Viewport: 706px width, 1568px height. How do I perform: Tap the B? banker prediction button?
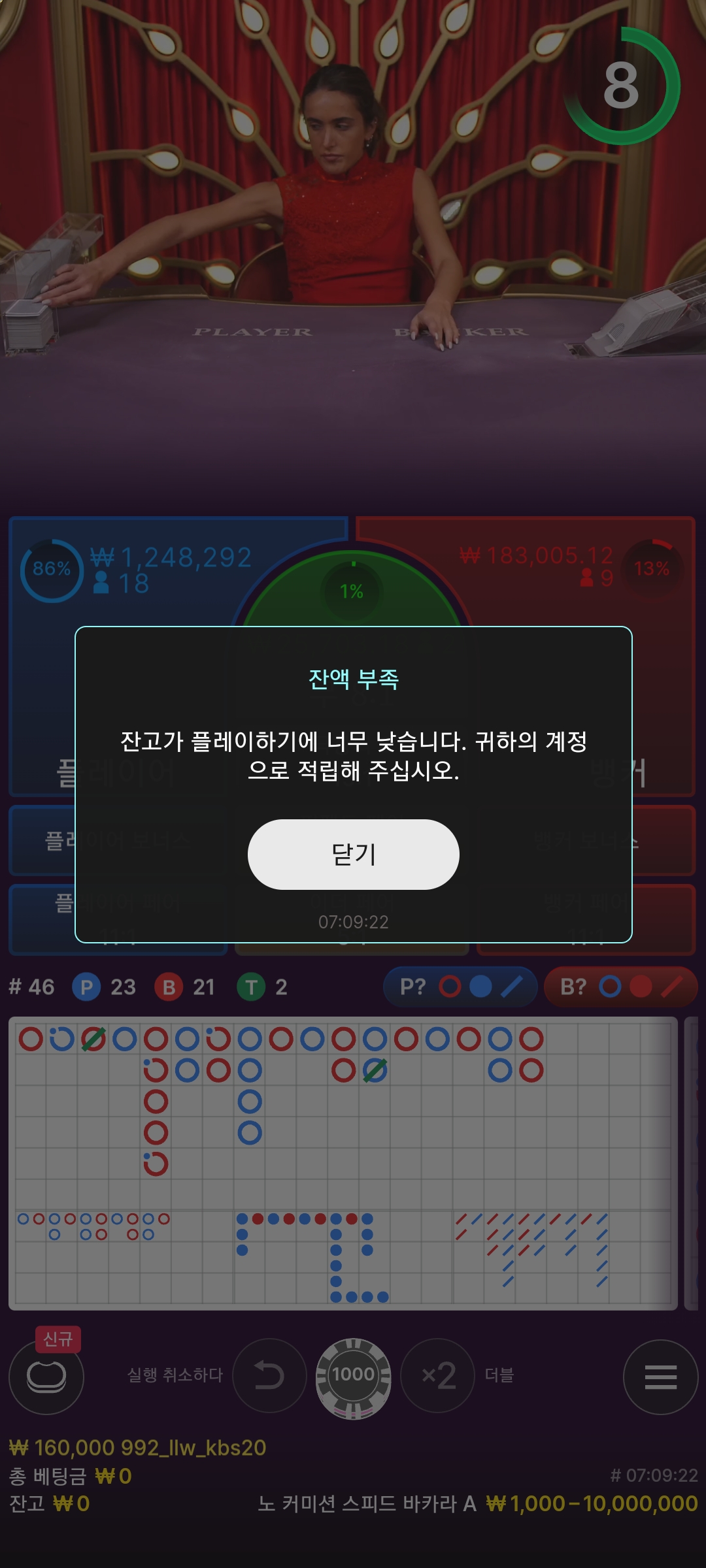(620, 987)
